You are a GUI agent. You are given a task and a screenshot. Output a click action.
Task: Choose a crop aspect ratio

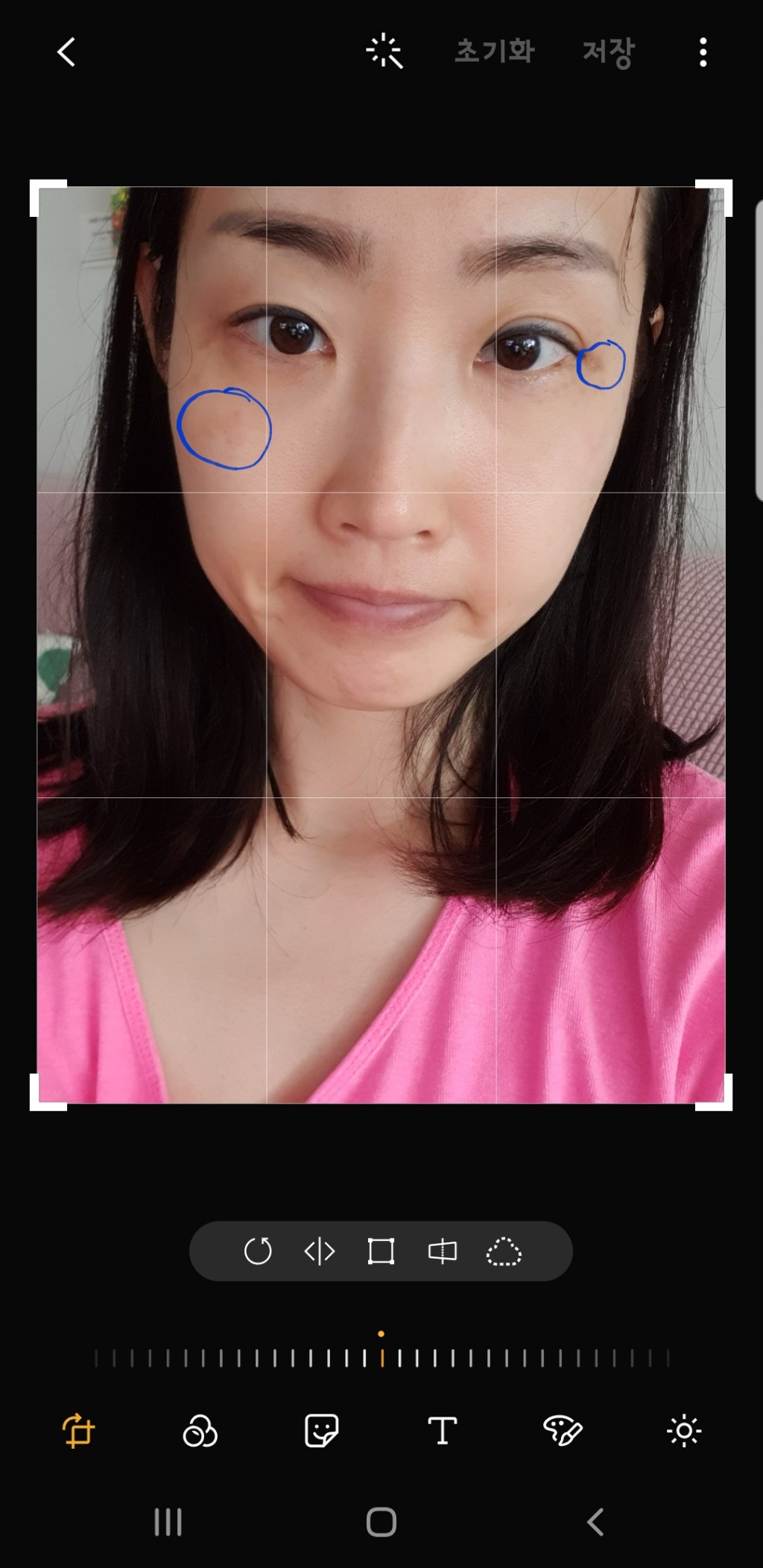(x=381, y=1251)
